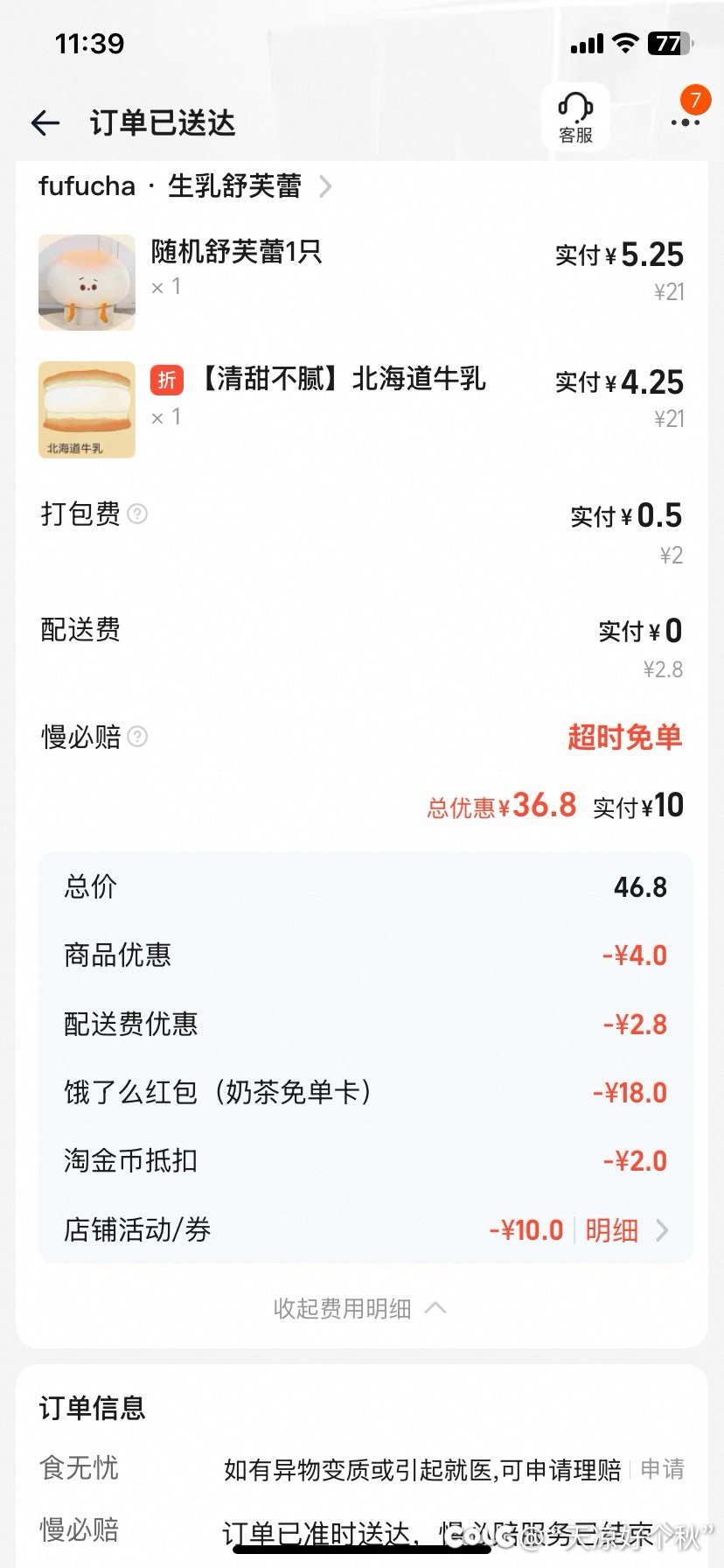724x1568 pixels.
Task: Collapse the fee details with 收起费用明细
Action: (x=359, y=1308)
